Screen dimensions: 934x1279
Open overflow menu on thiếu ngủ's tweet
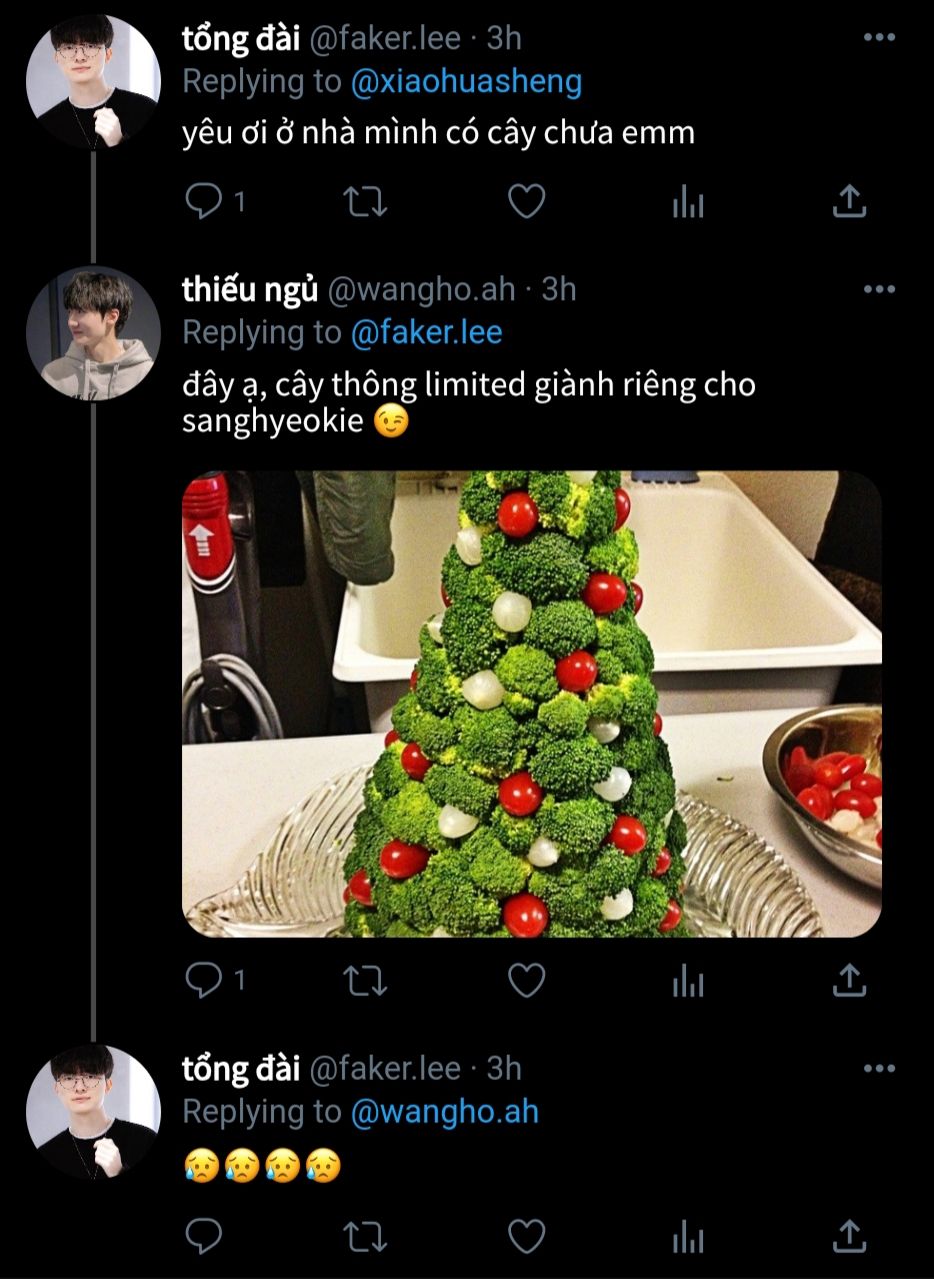(x=879, y=289)
